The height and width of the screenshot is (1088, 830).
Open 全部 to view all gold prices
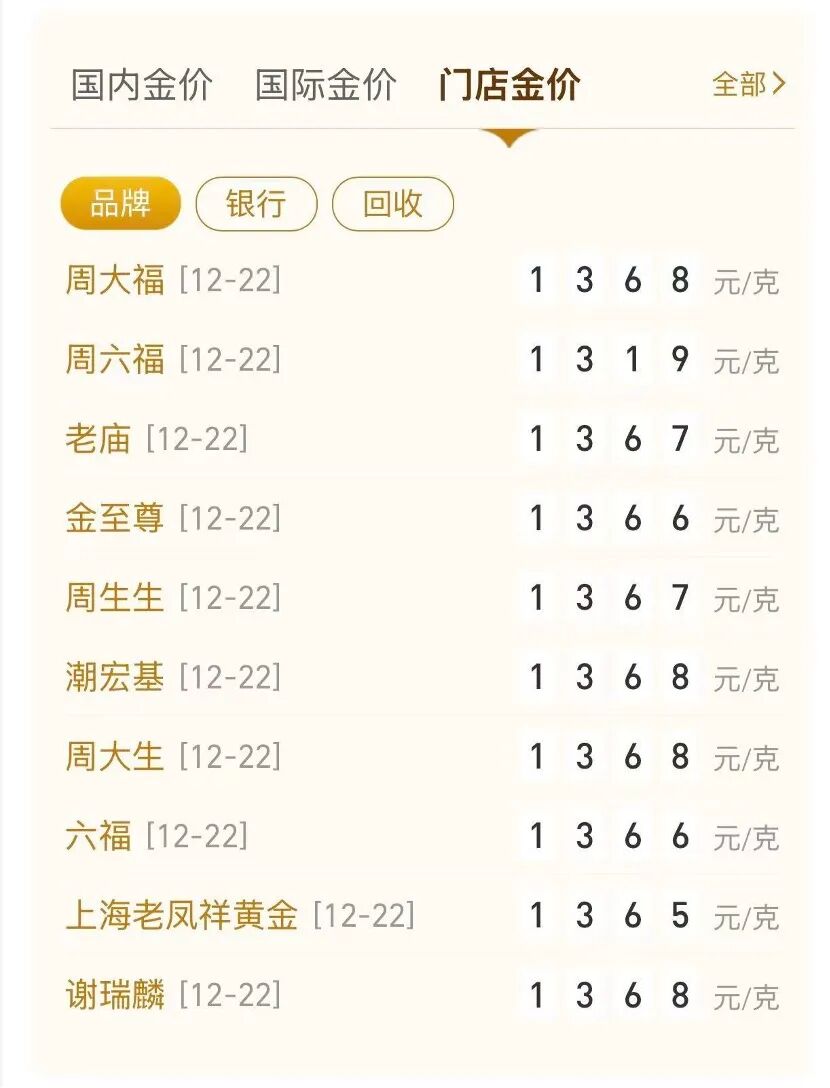[x=748, y=85]
